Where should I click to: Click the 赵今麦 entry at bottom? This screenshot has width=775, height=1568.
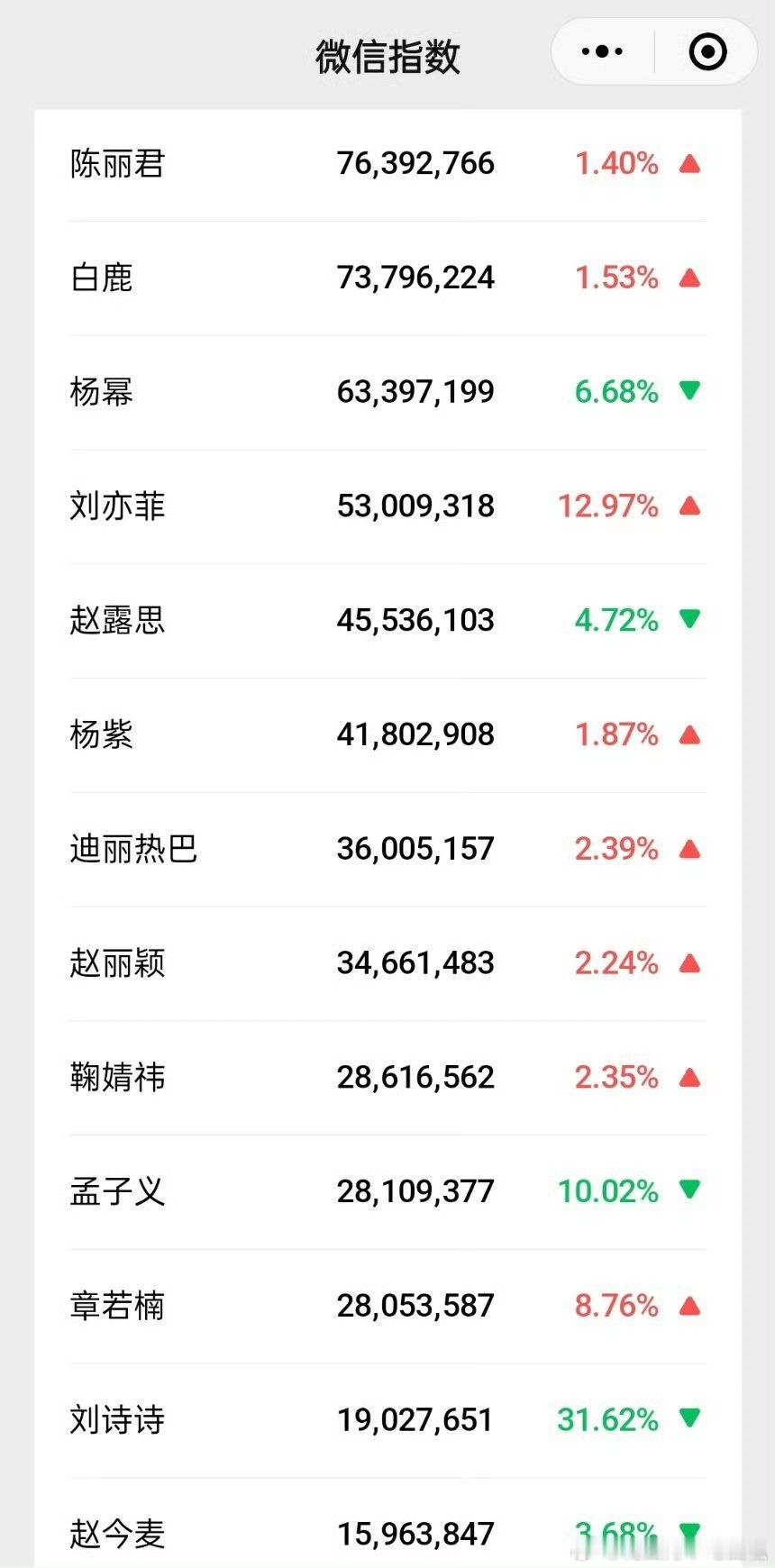[116, 1534]
